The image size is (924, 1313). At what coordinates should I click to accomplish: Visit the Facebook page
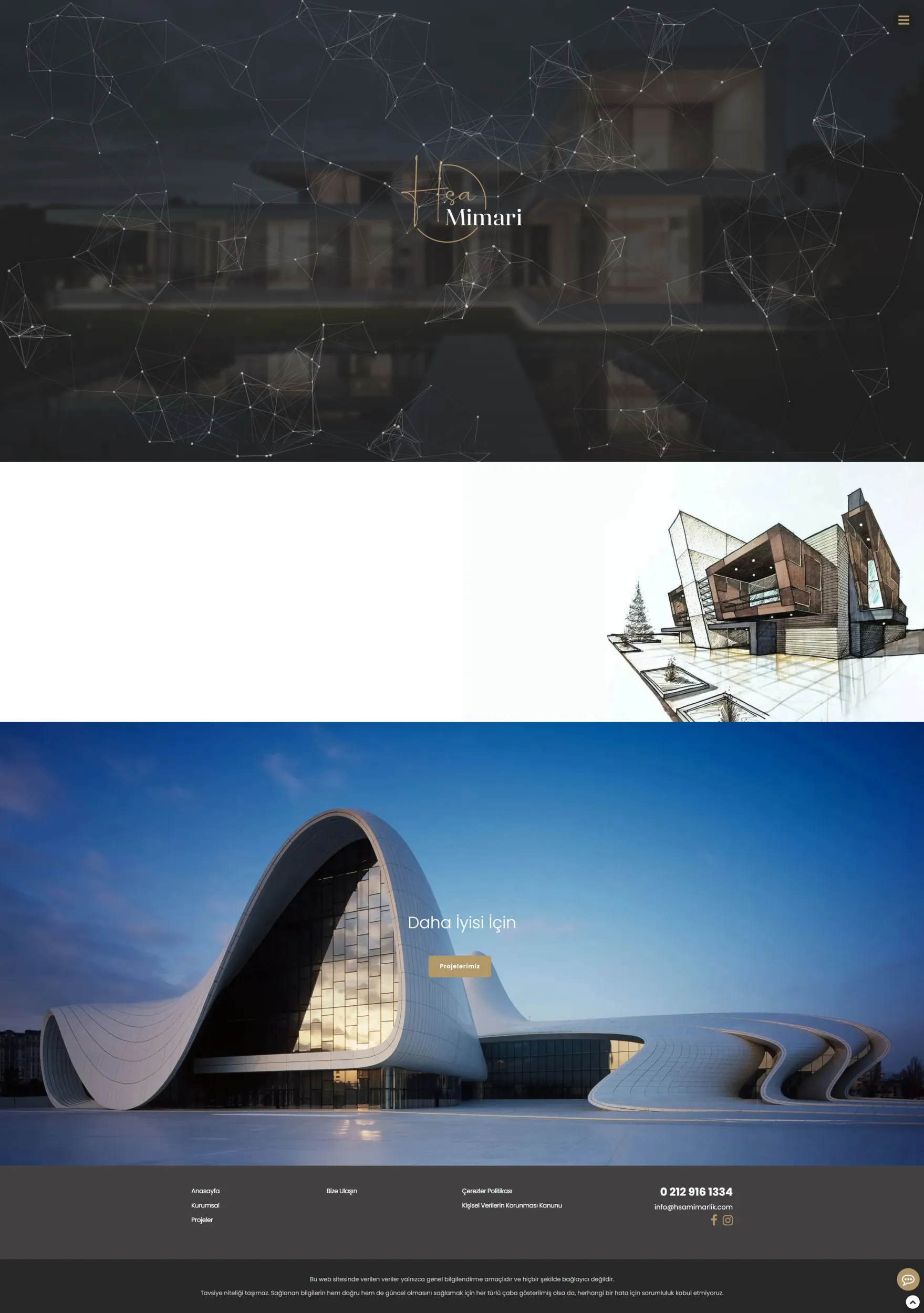pos(713,1220)
